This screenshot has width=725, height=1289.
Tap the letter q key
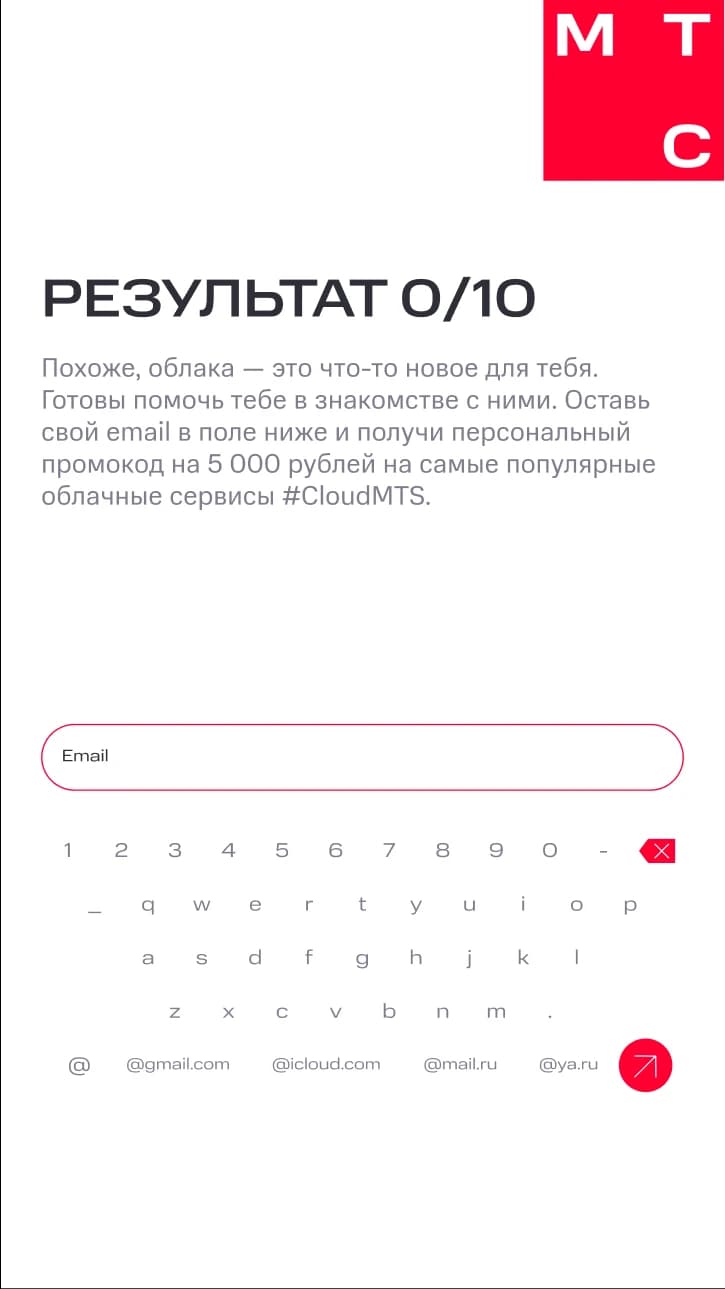pos(148,906)
